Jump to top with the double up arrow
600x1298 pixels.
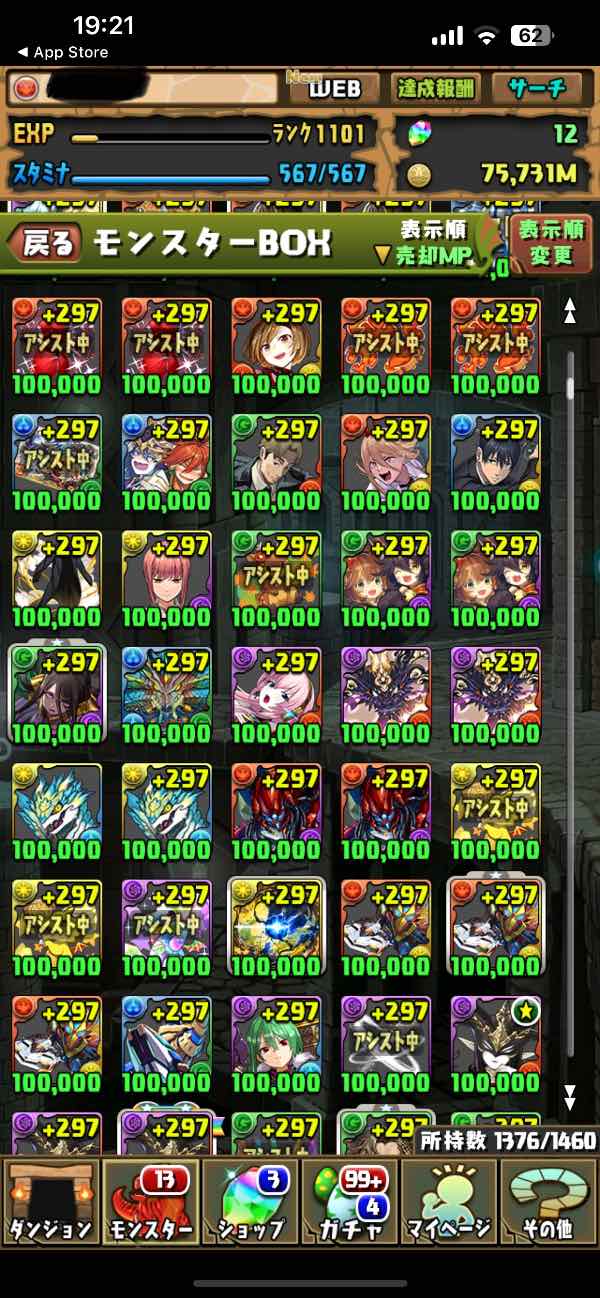(570, 311)
